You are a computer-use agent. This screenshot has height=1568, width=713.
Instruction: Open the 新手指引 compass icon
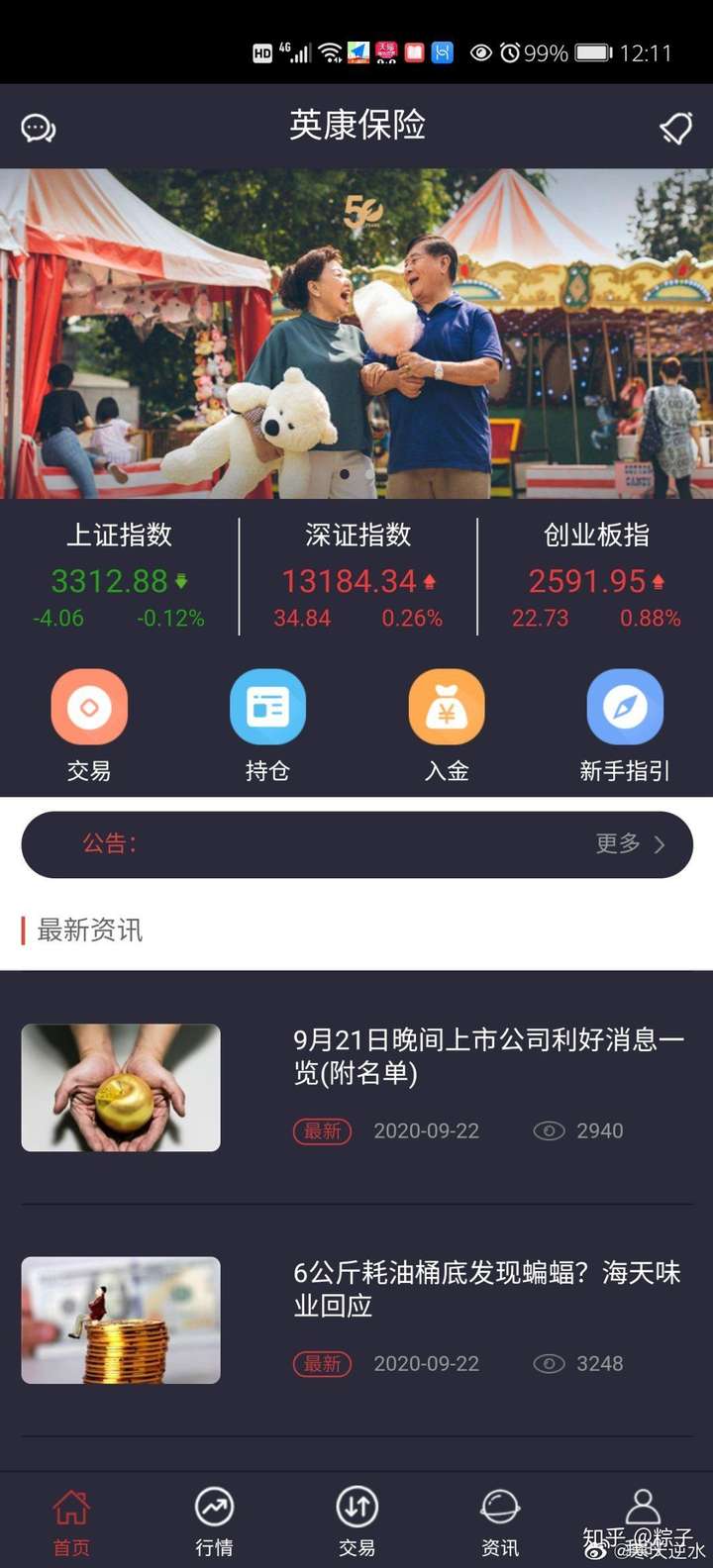(624, 708)
